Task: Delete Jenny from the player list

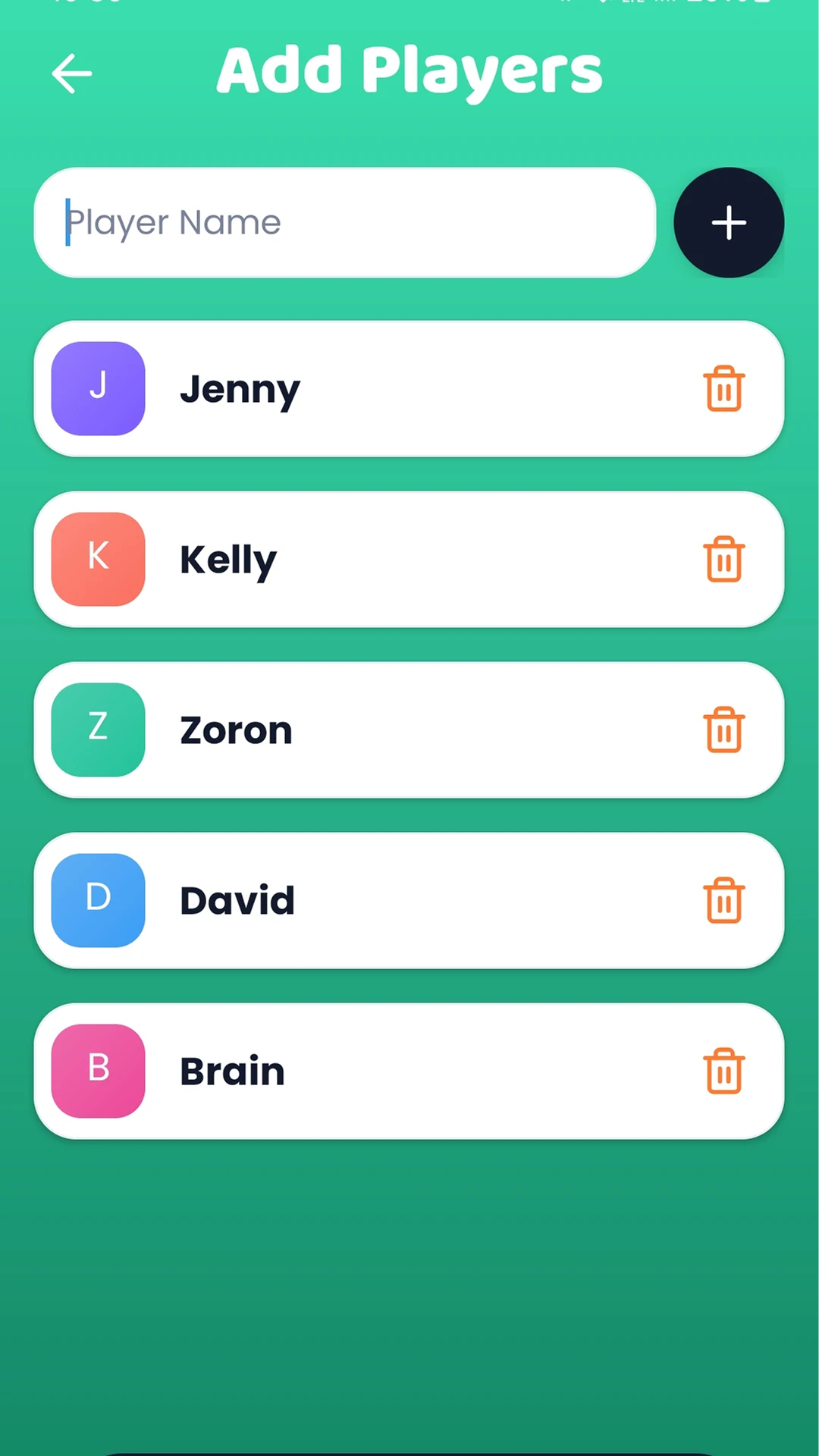Action: tap(724, 388)
